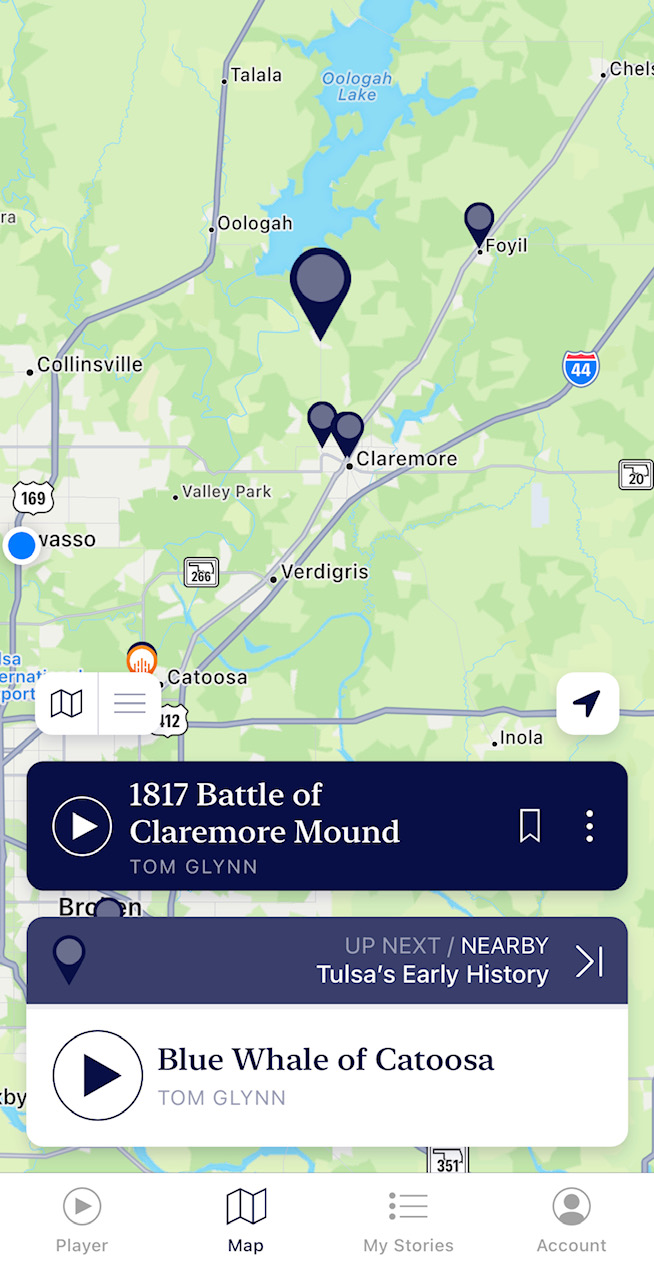
Task: Open the Player tab
Action: 82,1221
